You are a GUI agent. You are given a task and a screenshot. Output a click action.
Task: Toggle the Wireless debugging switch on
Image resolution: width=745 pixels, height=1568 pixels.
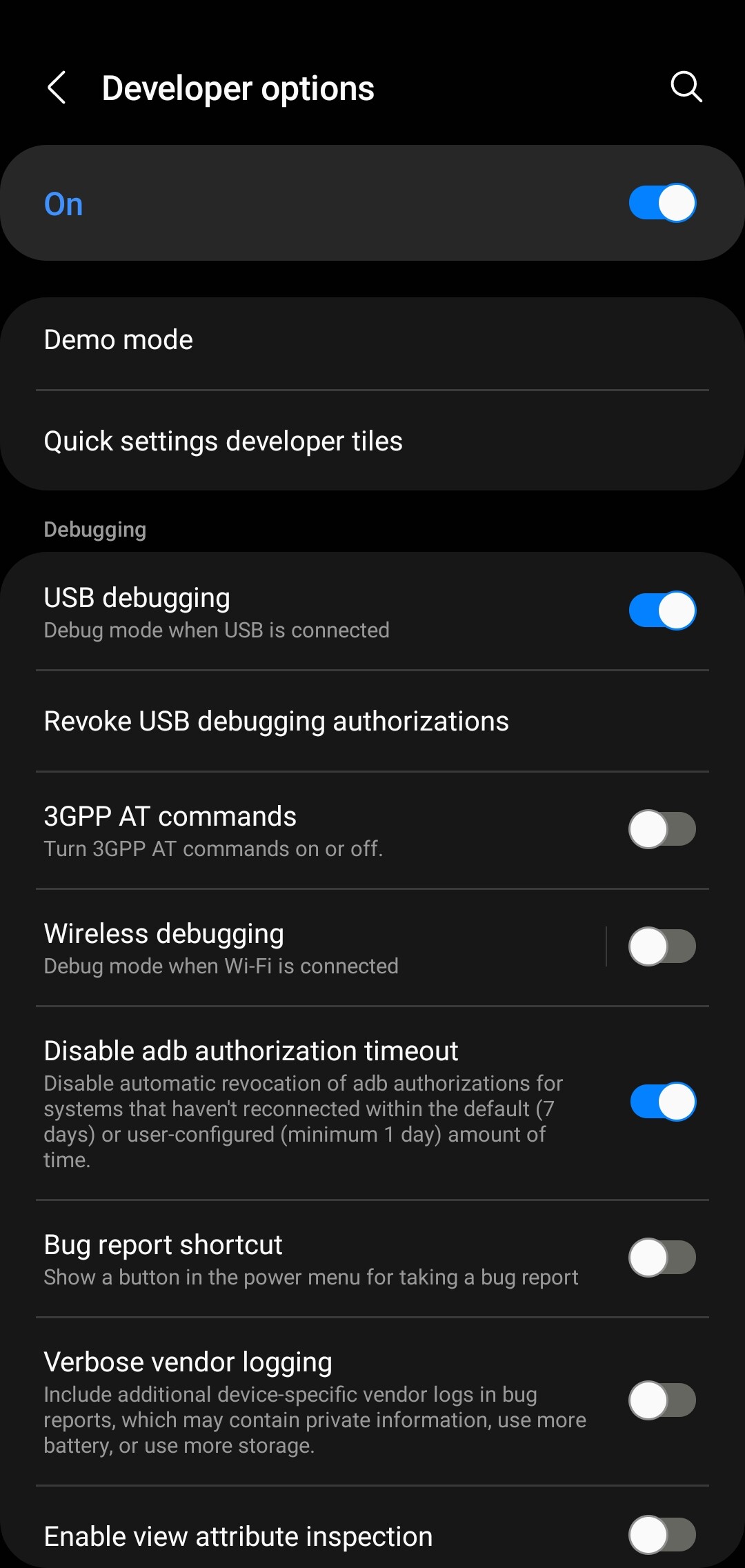point(662,947)
